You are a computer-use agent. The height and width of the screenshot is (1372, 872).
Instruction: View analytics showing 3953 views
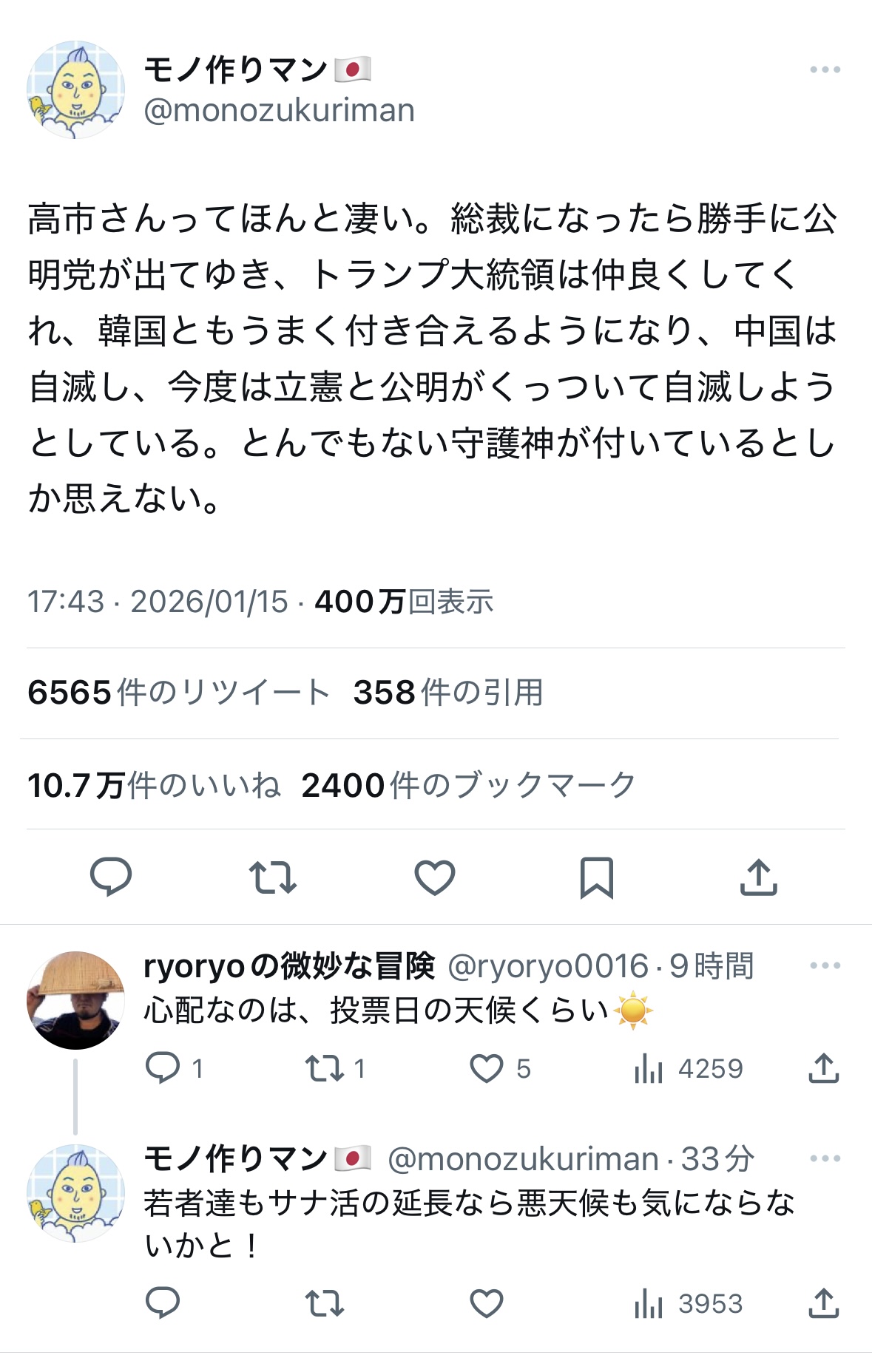click(688, 1303)
